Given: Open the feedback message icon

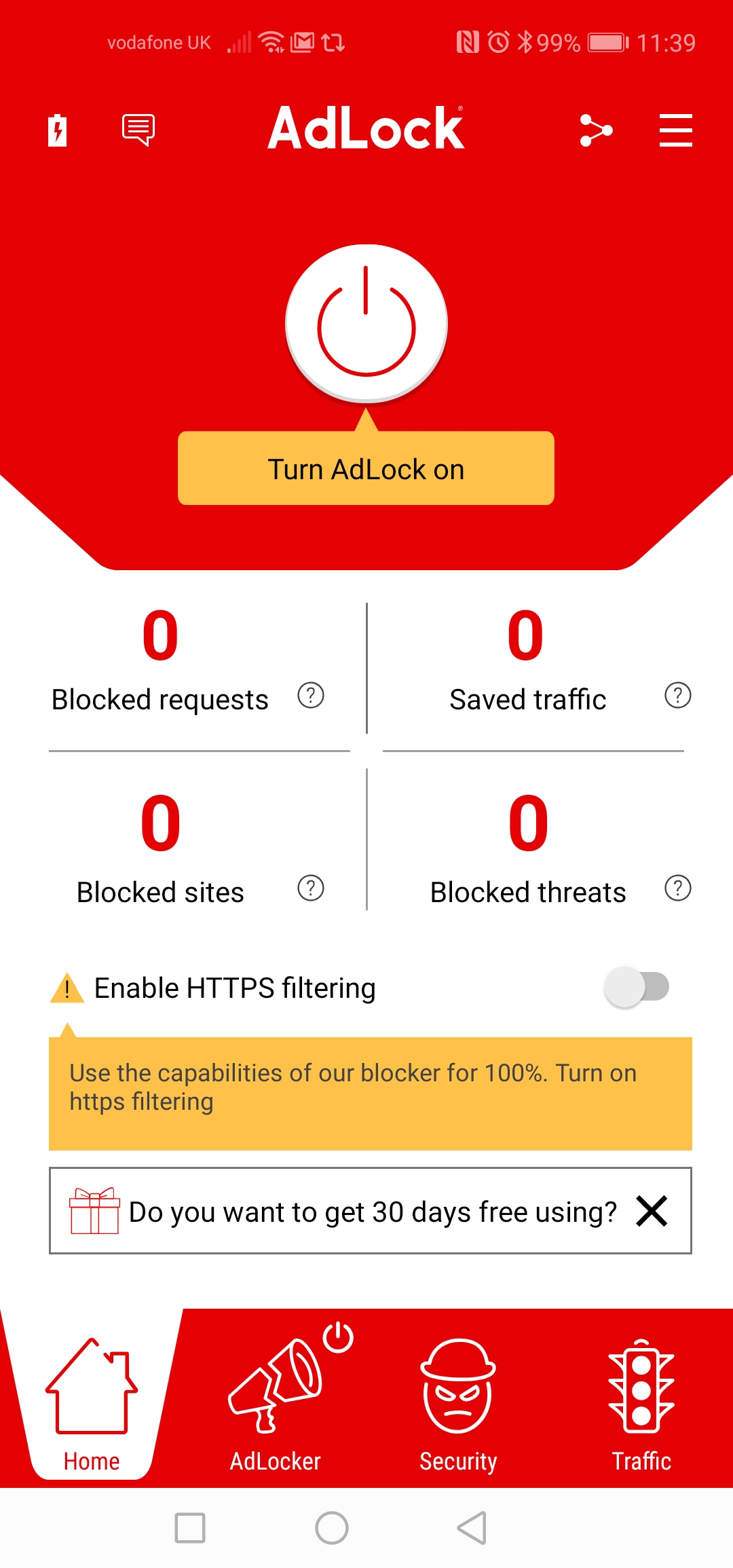Looking at the screenshot, I should (138, 129).
